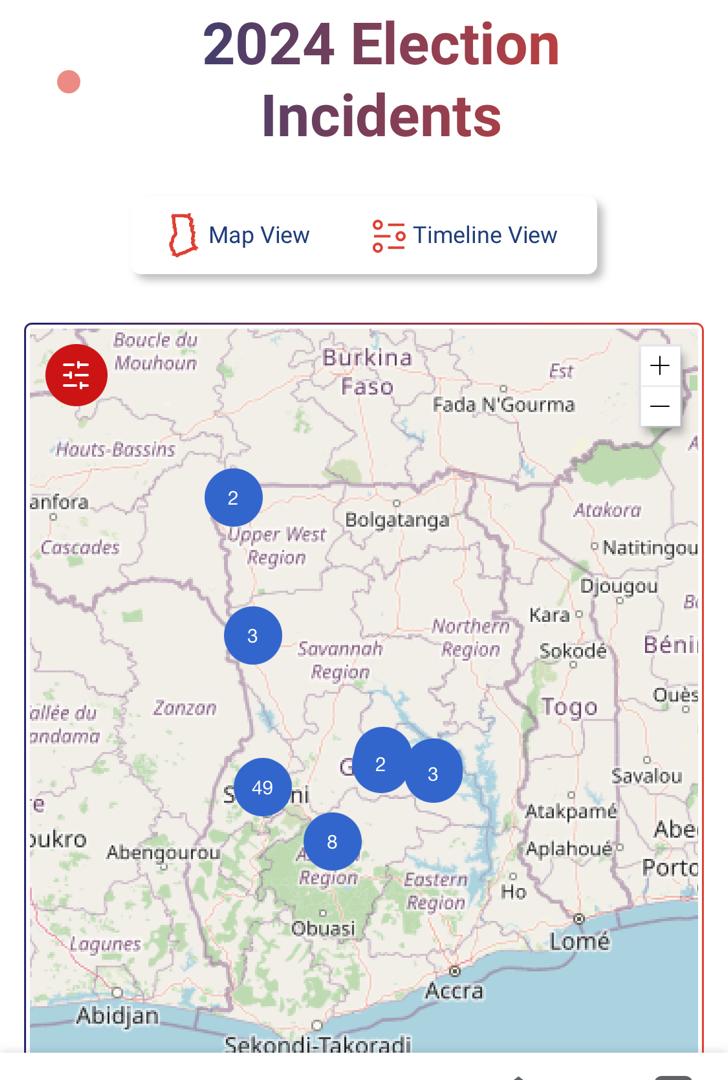The image size is (728, 1080).
Task: Open the cluster showing 8 incidents
Action: coord(332,841)
